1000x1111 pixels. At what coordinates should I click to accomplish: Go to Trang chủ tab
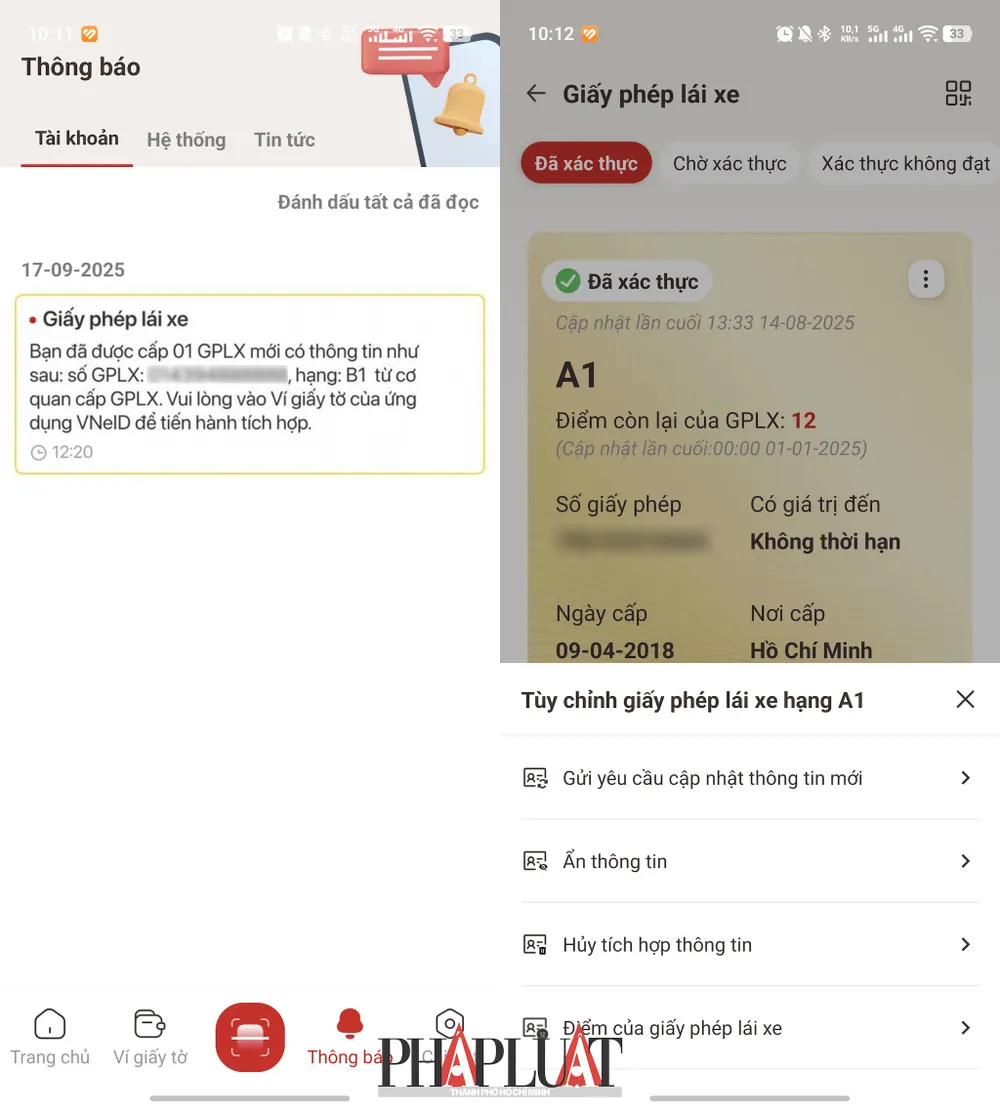pos(50,1037)
